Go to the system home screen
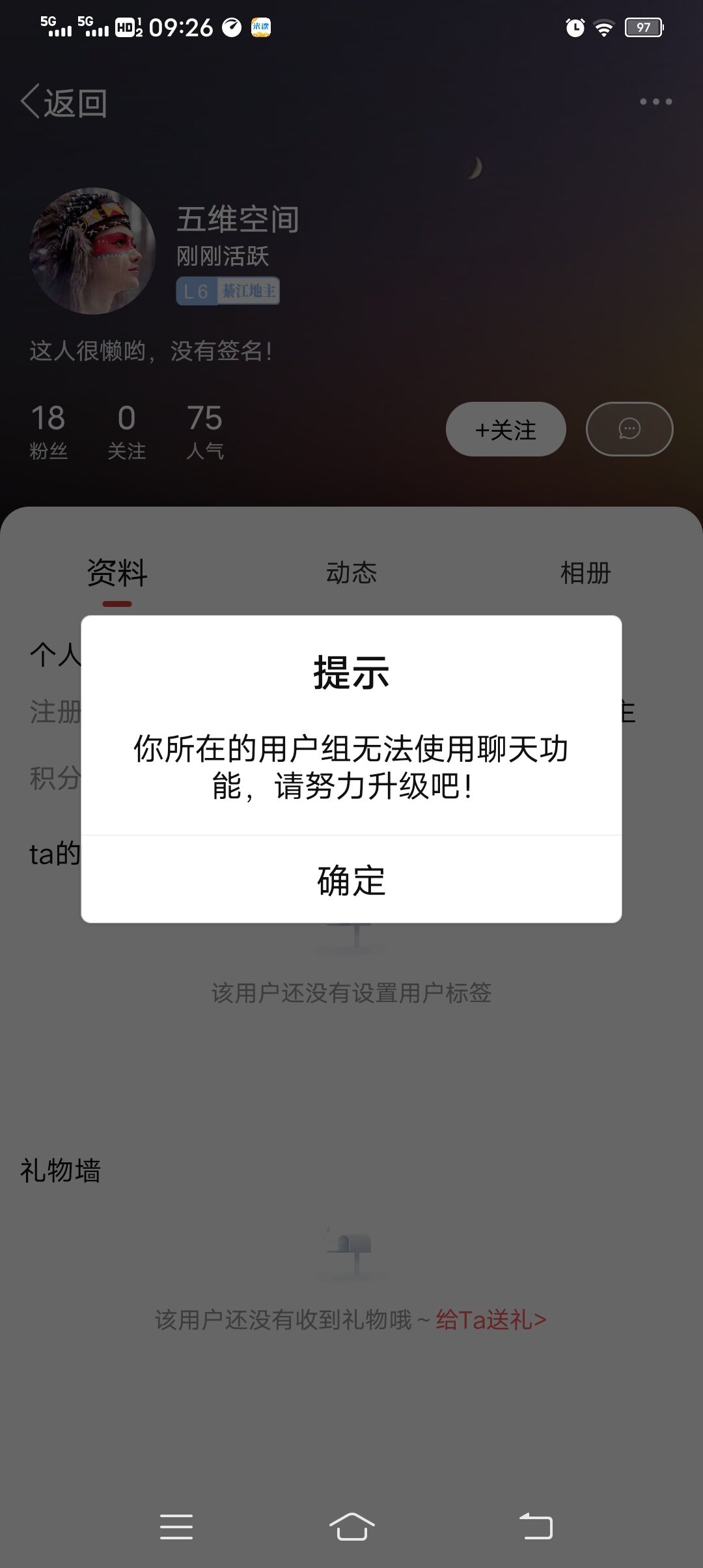Viewport: 703px width, 1568px height. (x=351, y=1526)
